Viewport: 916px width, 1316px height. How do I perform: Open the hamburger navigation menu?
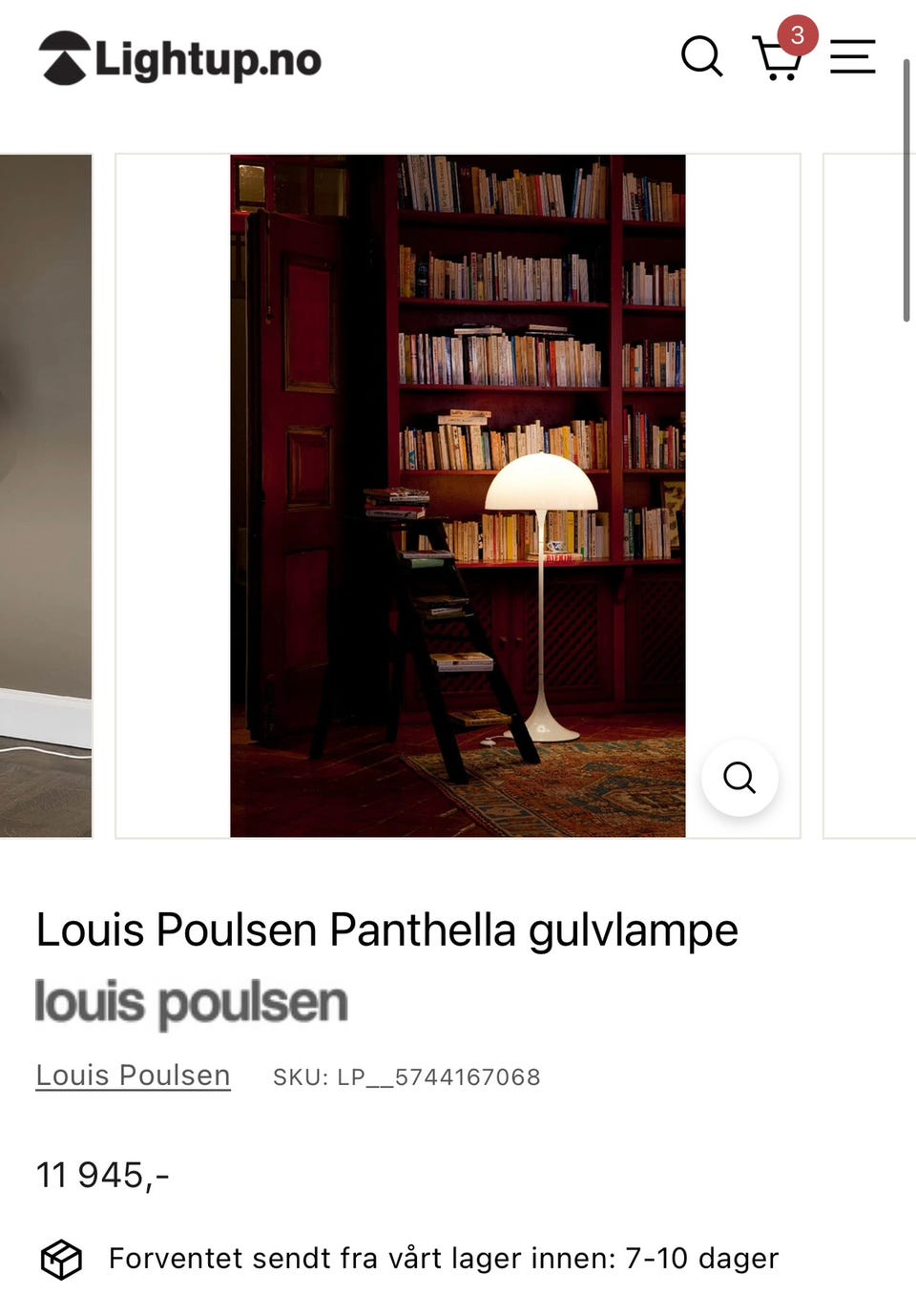[852, 58]
